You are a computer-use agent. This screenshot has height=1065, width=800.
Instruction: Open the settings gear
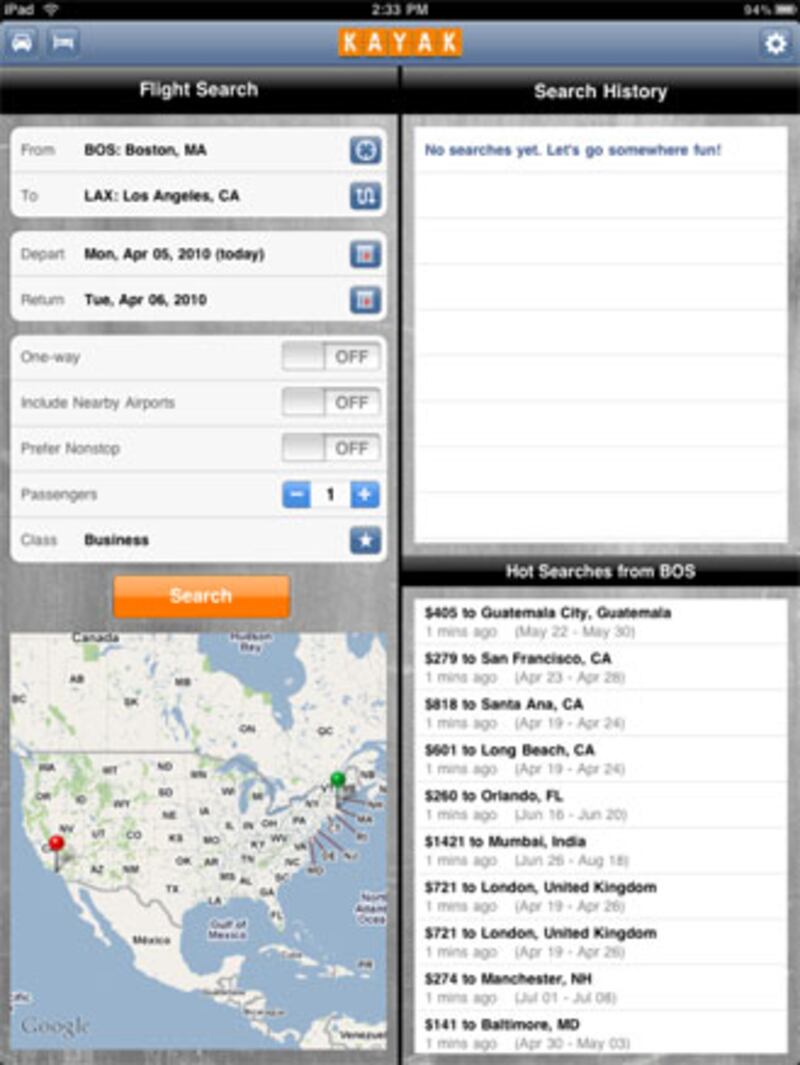pos(775,44)
